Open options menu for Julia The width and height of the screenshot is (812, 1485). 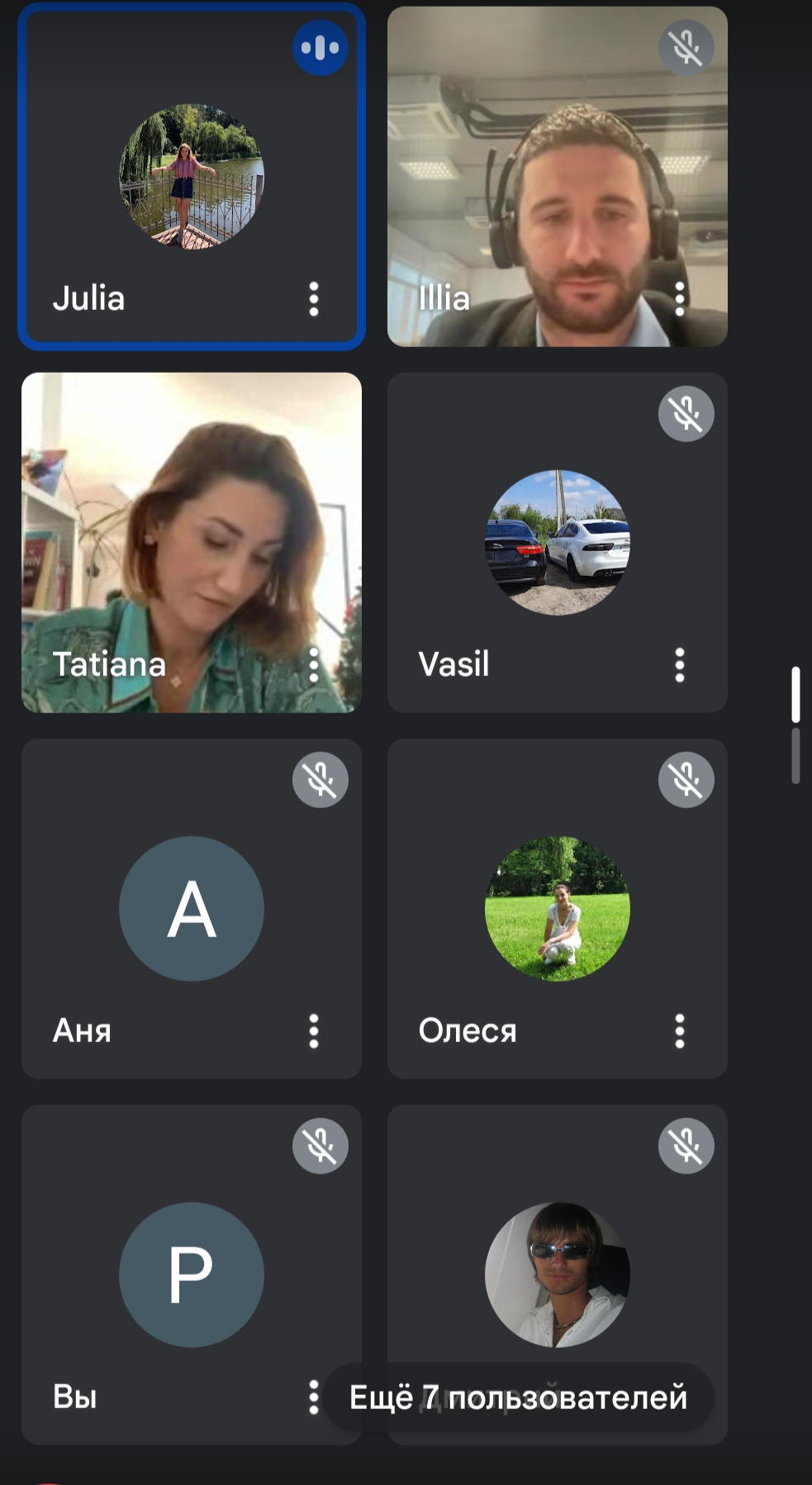314,298
